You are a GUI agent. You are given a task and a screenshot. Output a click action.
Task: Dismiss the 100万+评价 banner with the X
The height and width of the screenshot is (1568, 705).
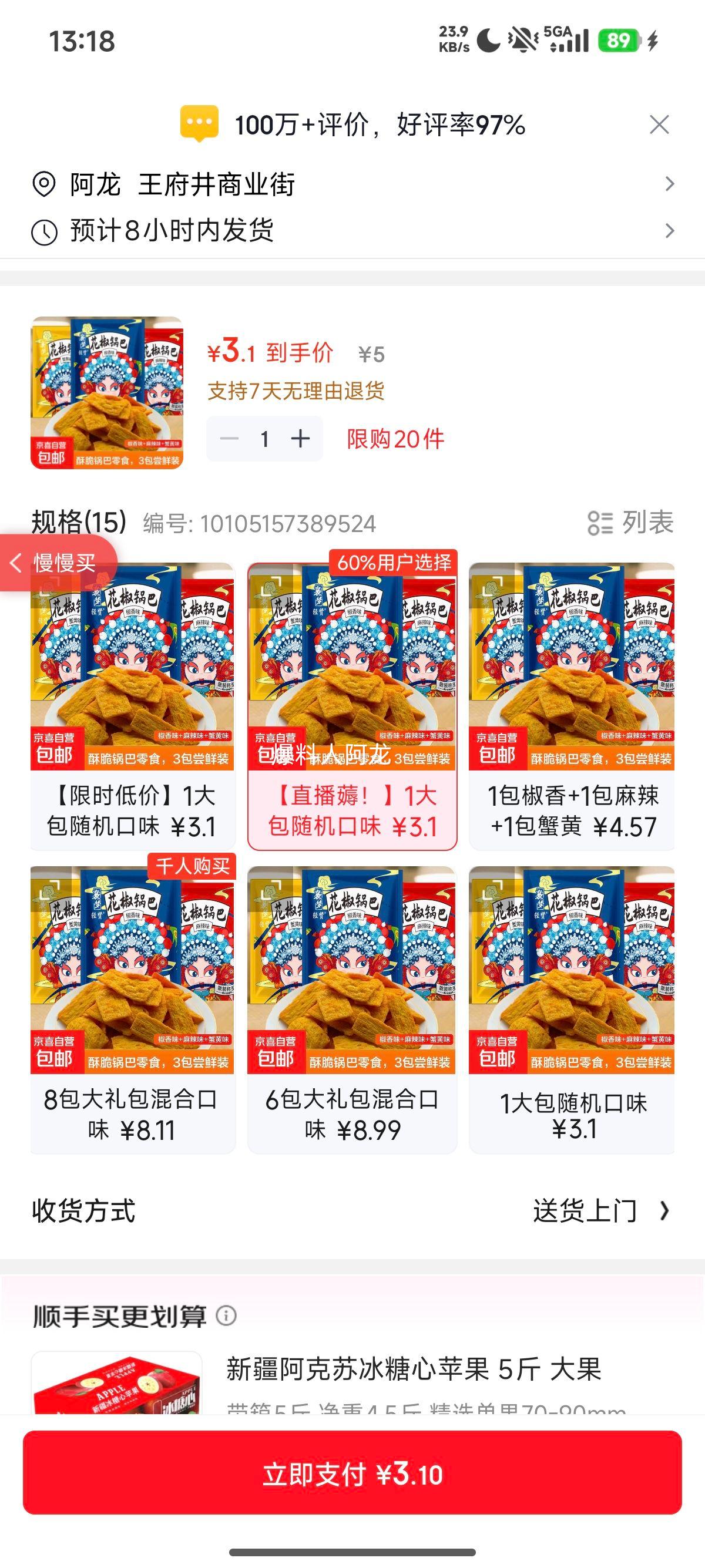[659, 126]
